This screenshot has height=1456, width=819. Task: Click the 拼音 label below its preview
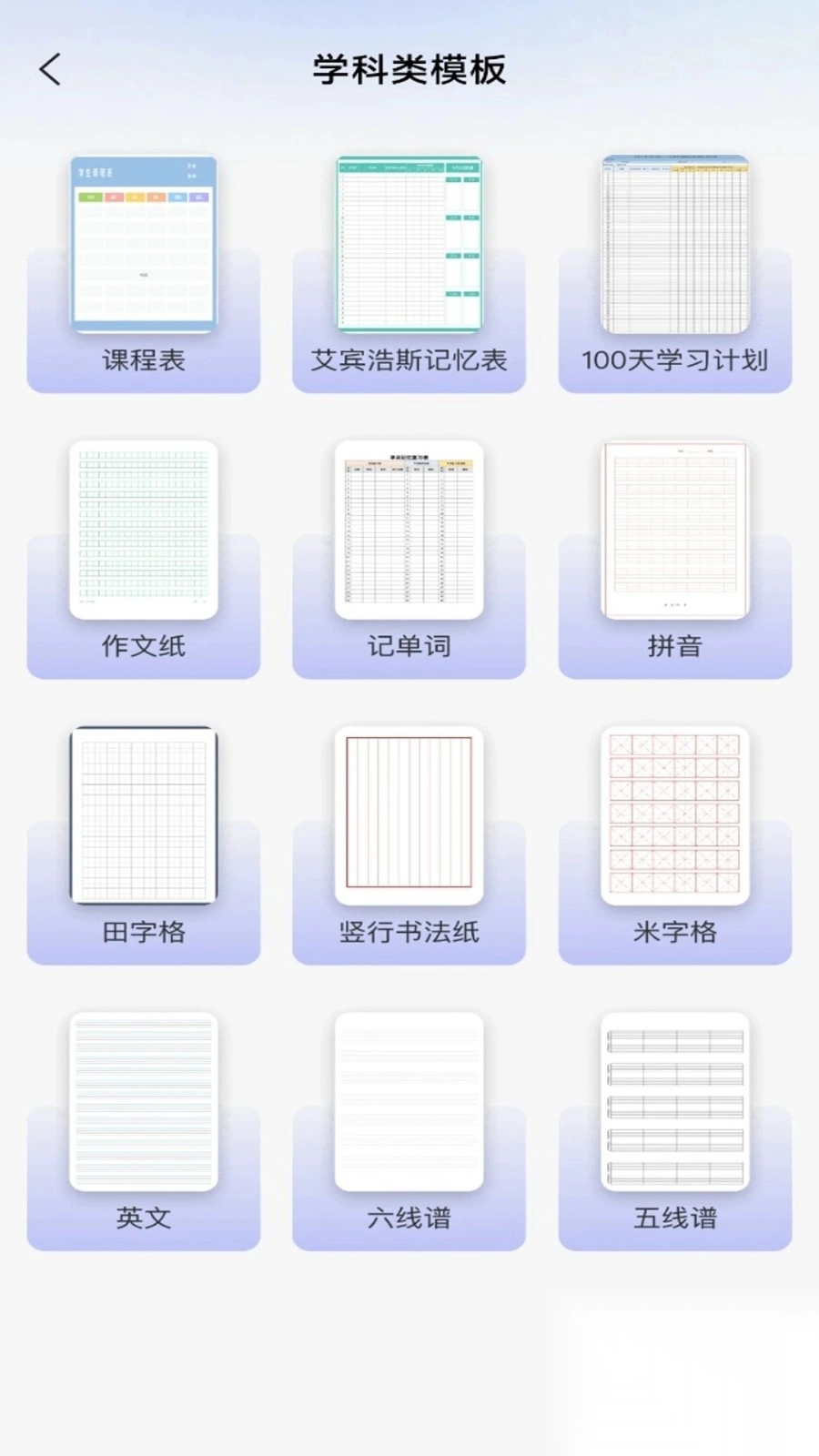click(x=674, y=646)
